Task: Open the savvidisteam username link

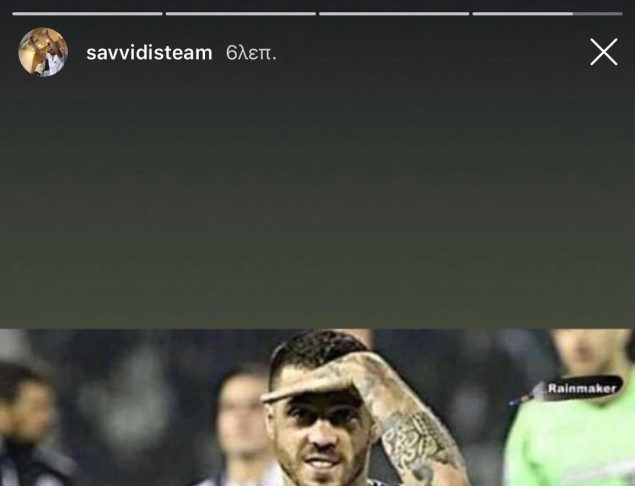Action: click(x=149, y=53)
